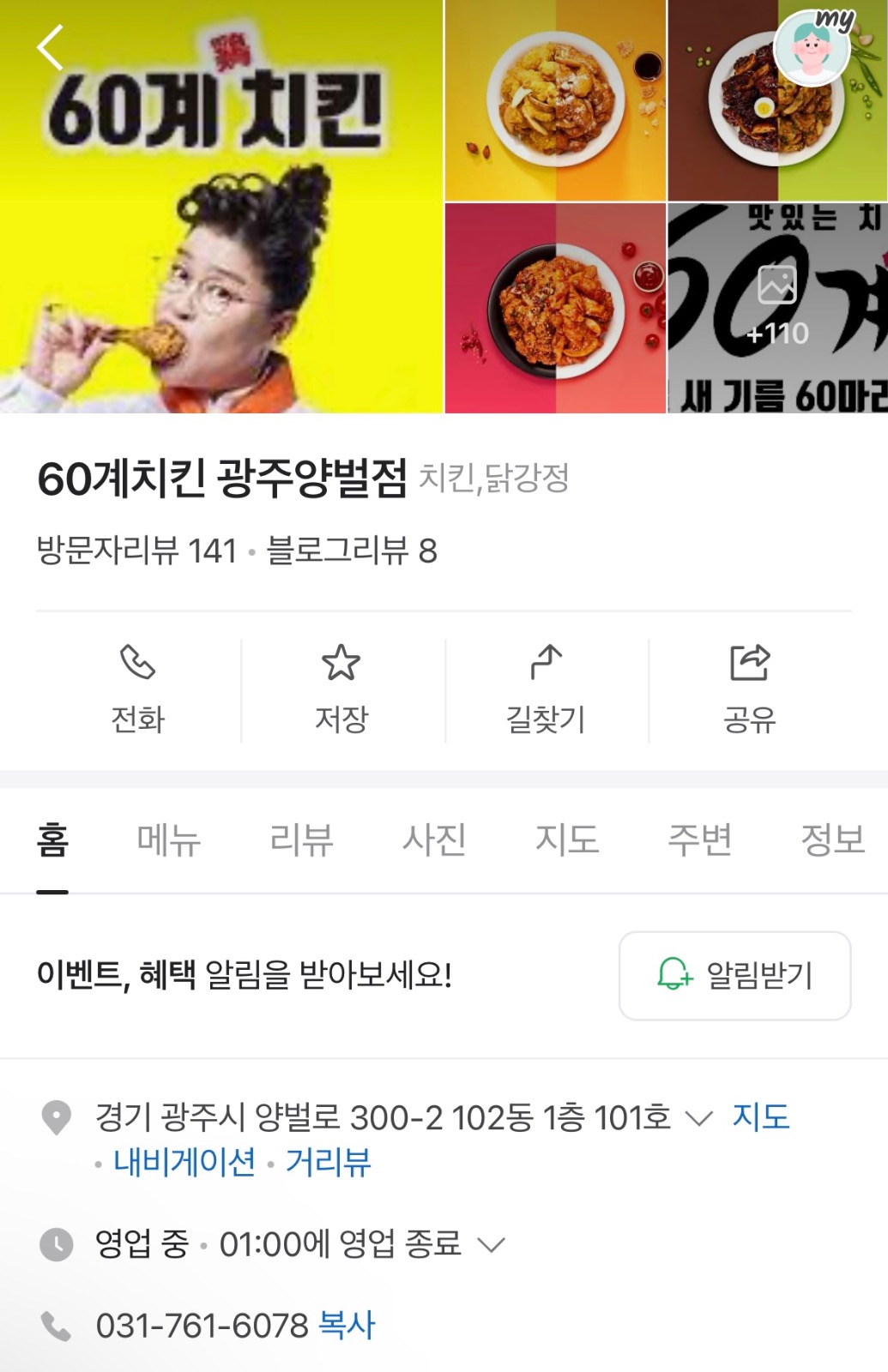Image resolution: width=888 pixels, height=1372 pixels.
Task: Open 내비게이션 link under the address
Action: click(184, 1163)
